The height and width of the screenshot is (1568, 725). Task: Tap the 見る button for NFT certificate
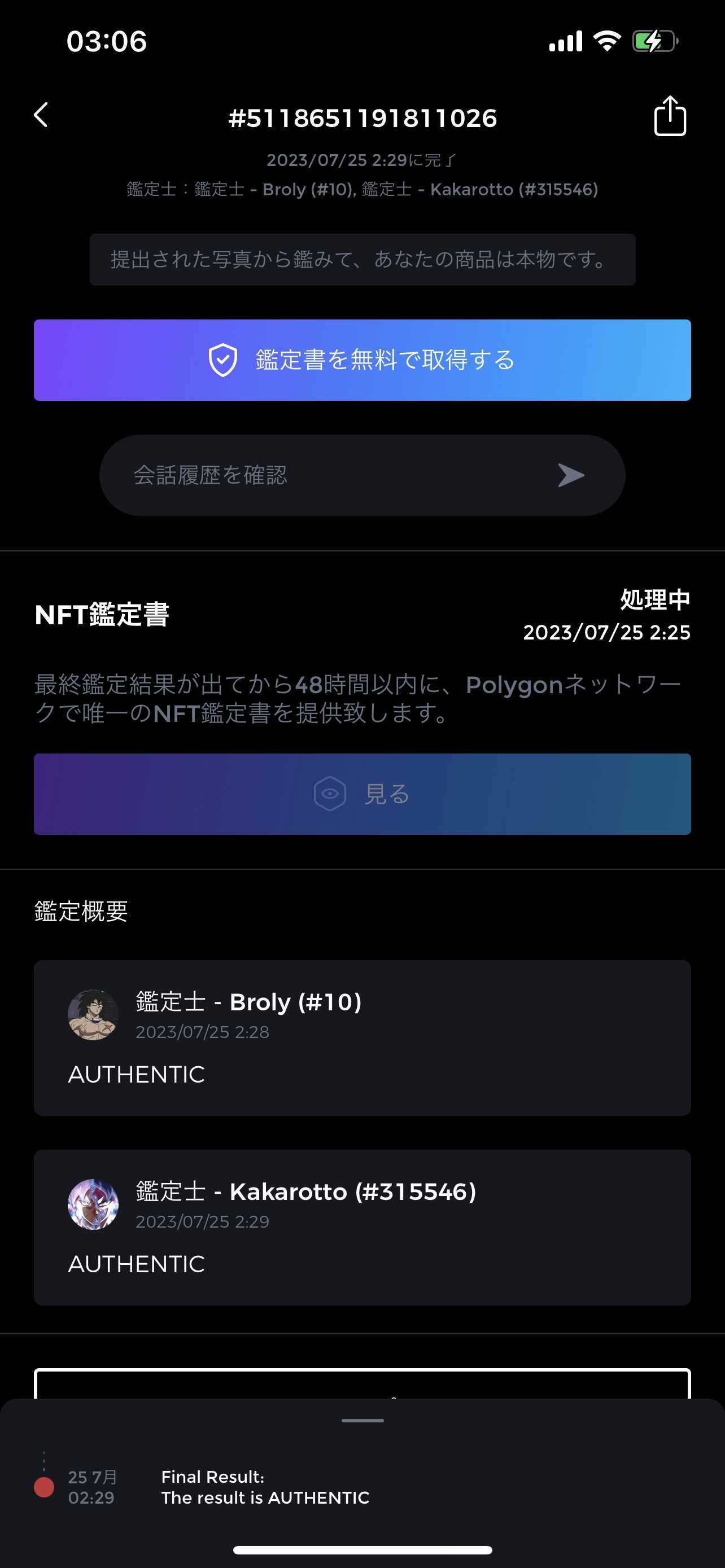pos(362,794)
